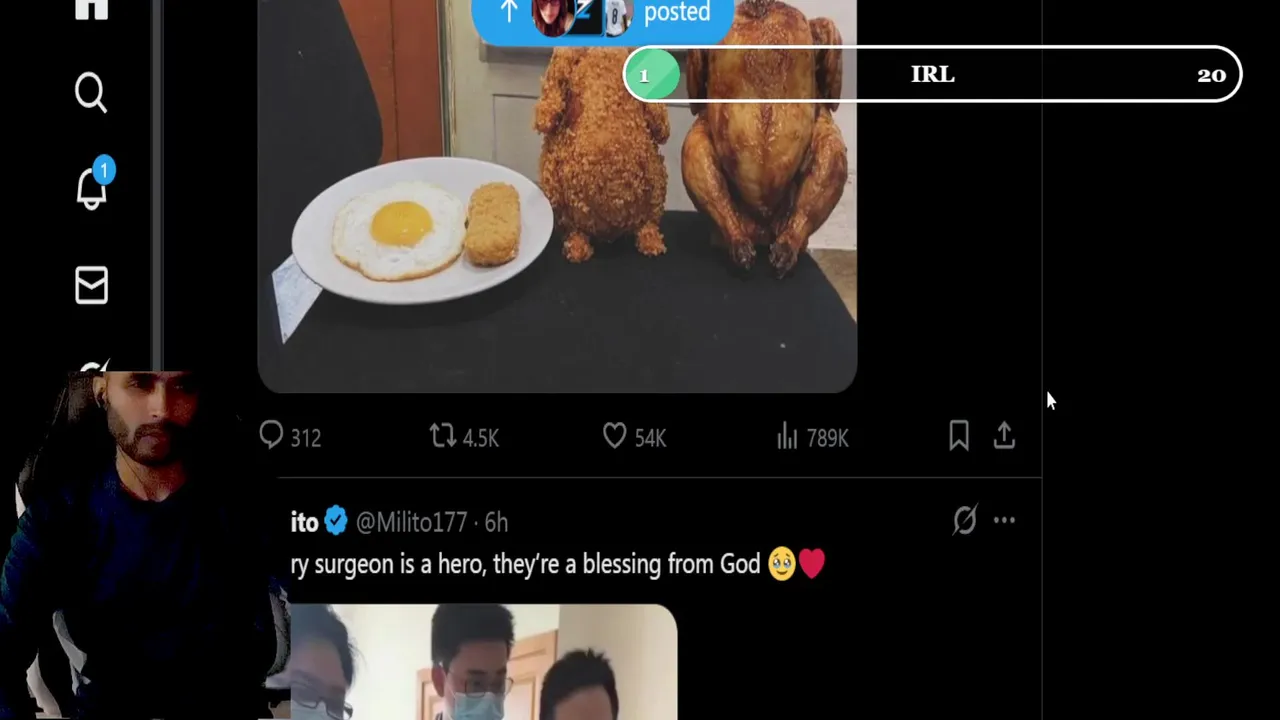Load new posts via the posted pill
The width and height of the screenshot is (1280, 720).
coord(602,13)
